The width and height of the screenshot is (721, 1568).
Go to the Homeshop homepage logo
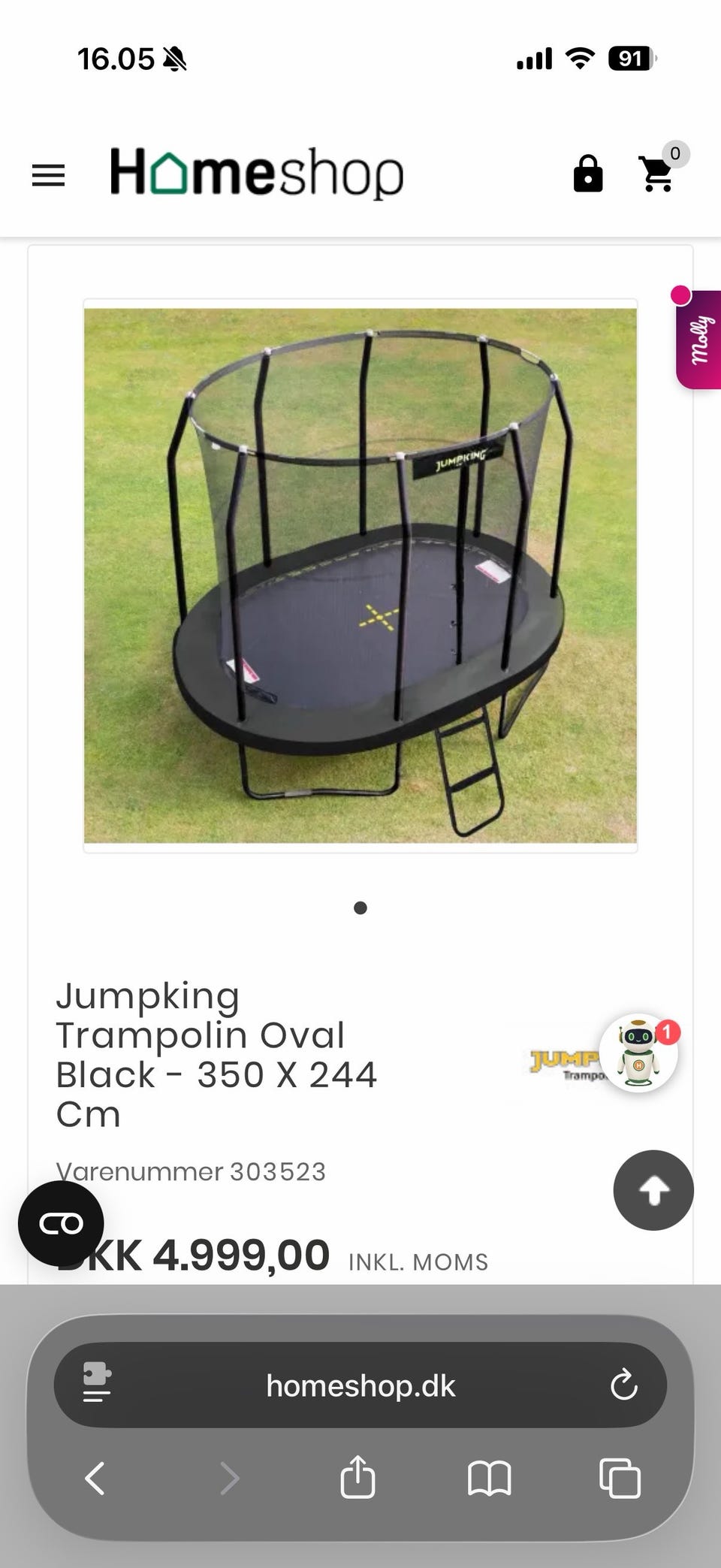click(x=256, y=174)
